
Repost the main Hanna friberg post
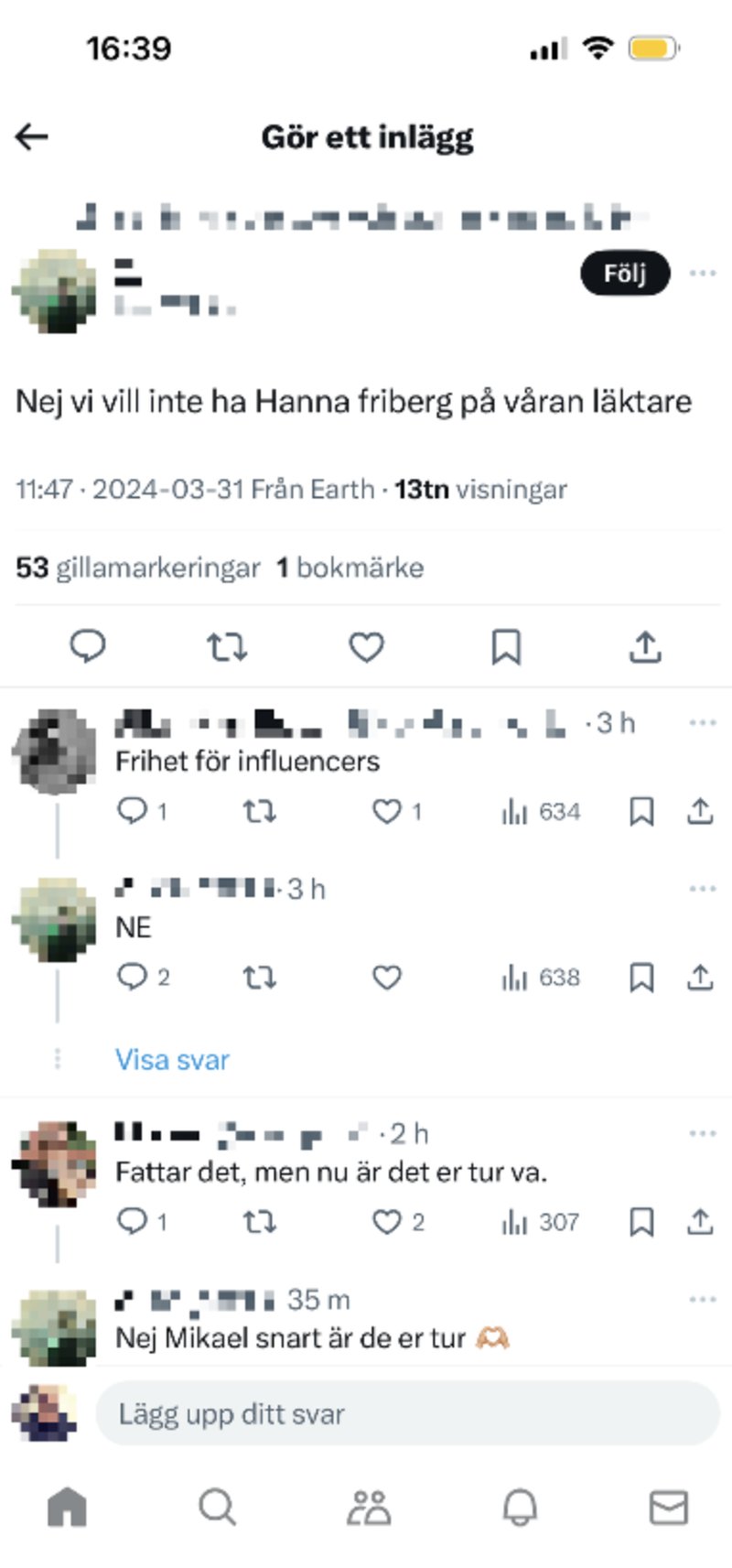point(226,647)
